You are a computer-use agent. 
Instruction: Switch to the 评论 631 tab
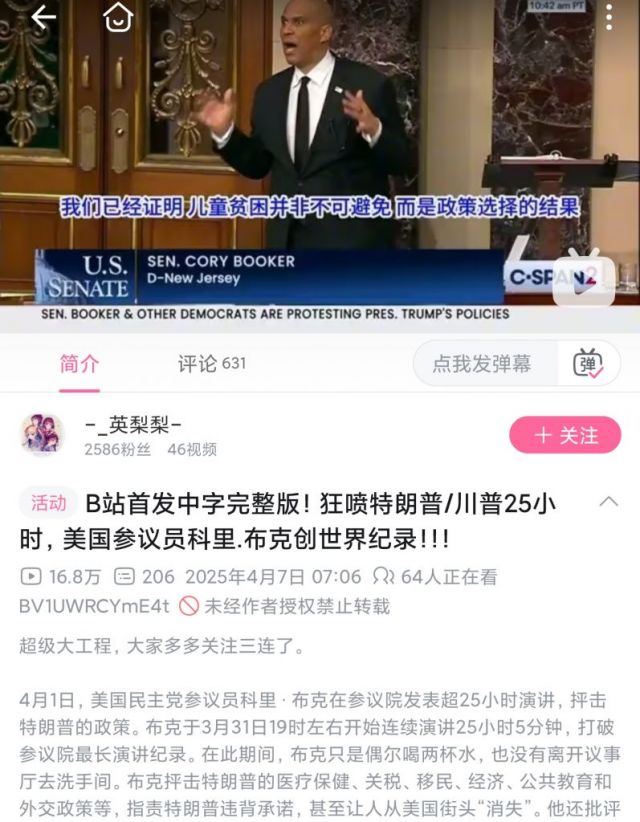pyautogui.click(x=211, y=363)
